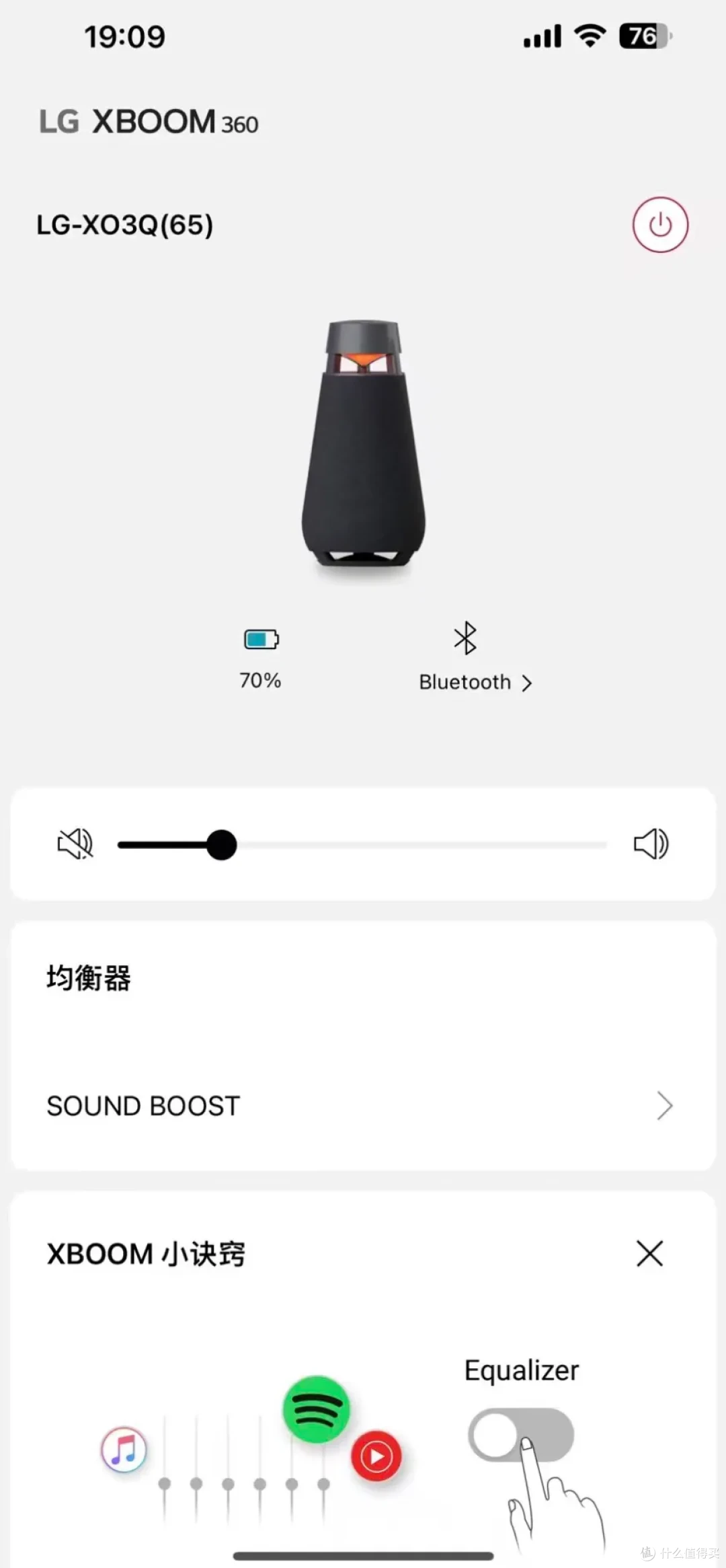This screenshot has width=726, height=1568.
Task: Dismiss the XBOOM 小诀窍 tips card
Action: pos(649,1254)
